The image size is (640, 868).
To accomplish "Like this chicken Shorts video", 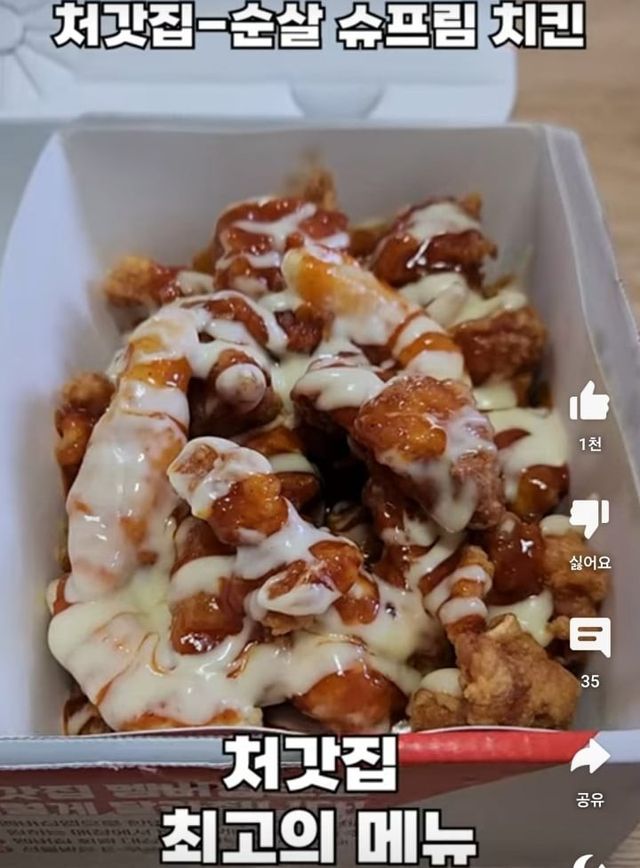I will click(x=589, y=402).
